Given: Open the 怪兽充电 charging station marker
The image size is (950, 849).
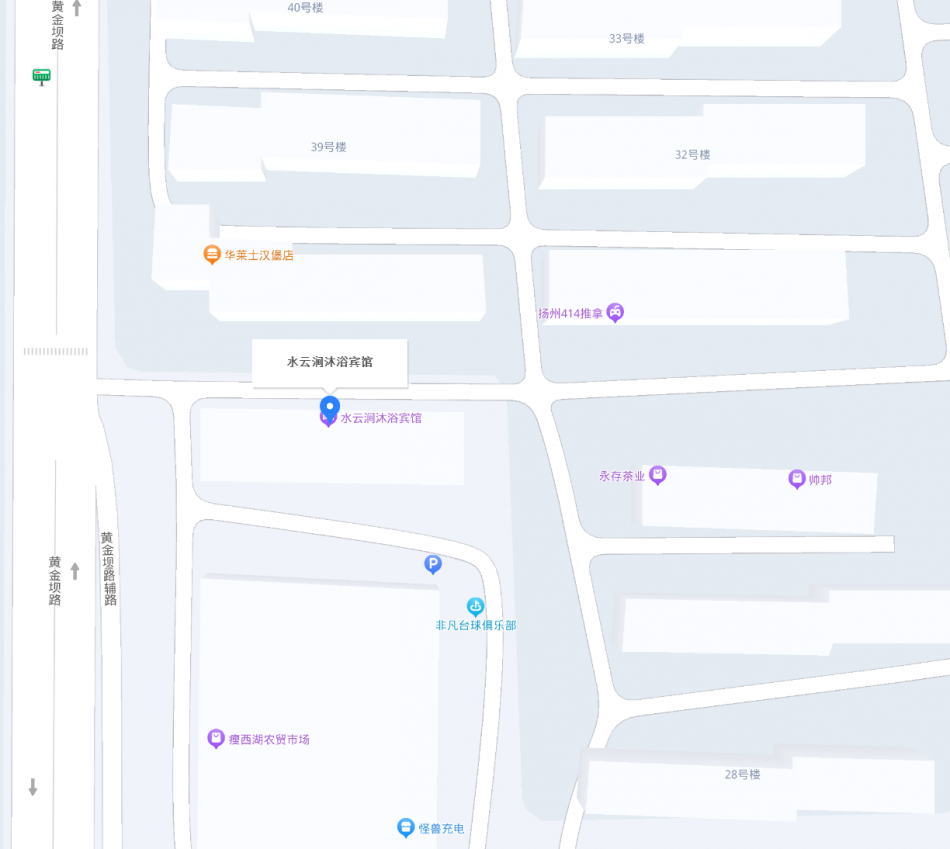Looking at the screenshot, I should tap(406, 827).
